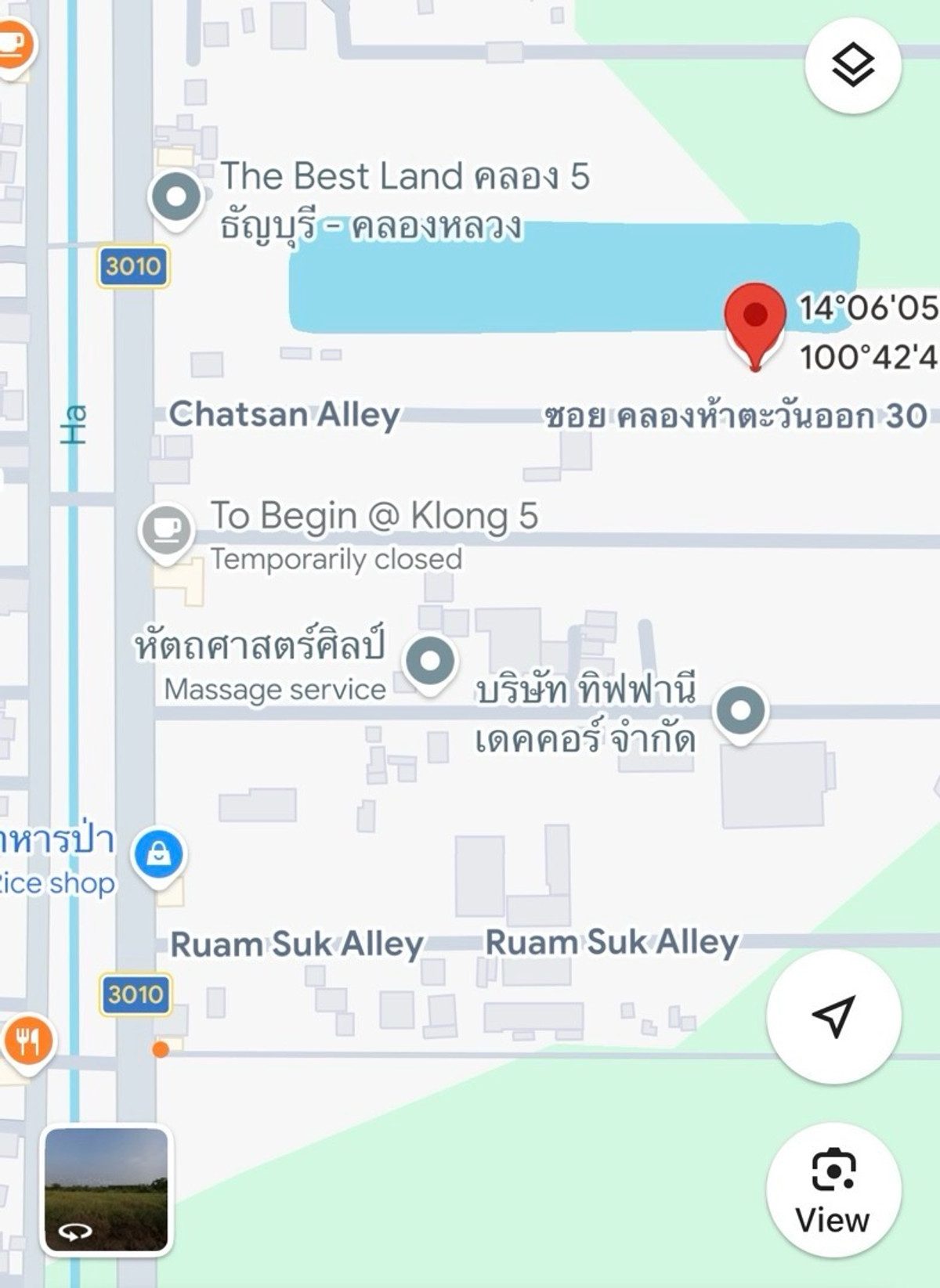Open the orange coffee cup marker
940x1288 pixels.
pos(13,45)
